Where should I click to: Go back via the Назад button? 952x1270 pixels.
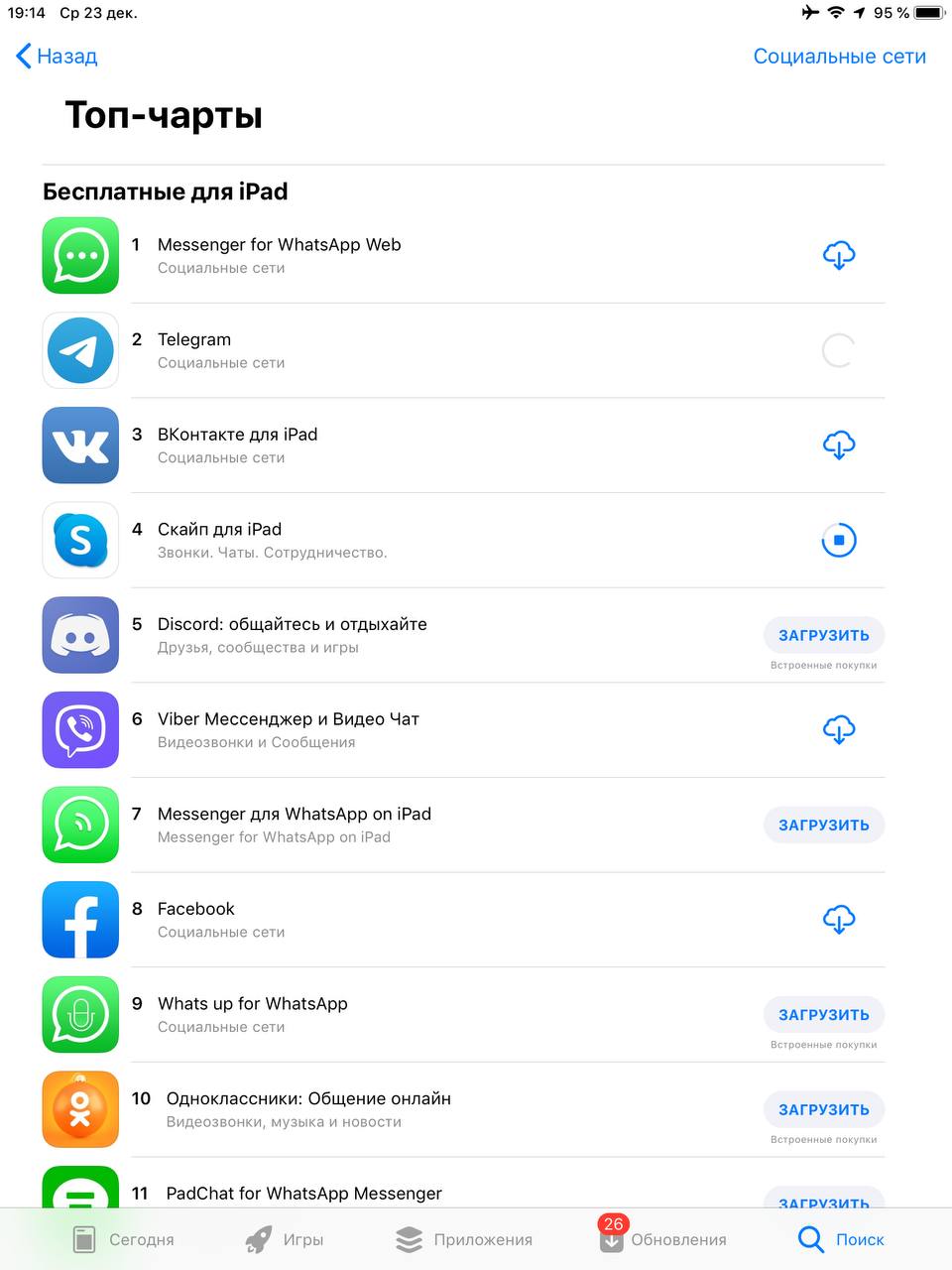click(58, 57)
